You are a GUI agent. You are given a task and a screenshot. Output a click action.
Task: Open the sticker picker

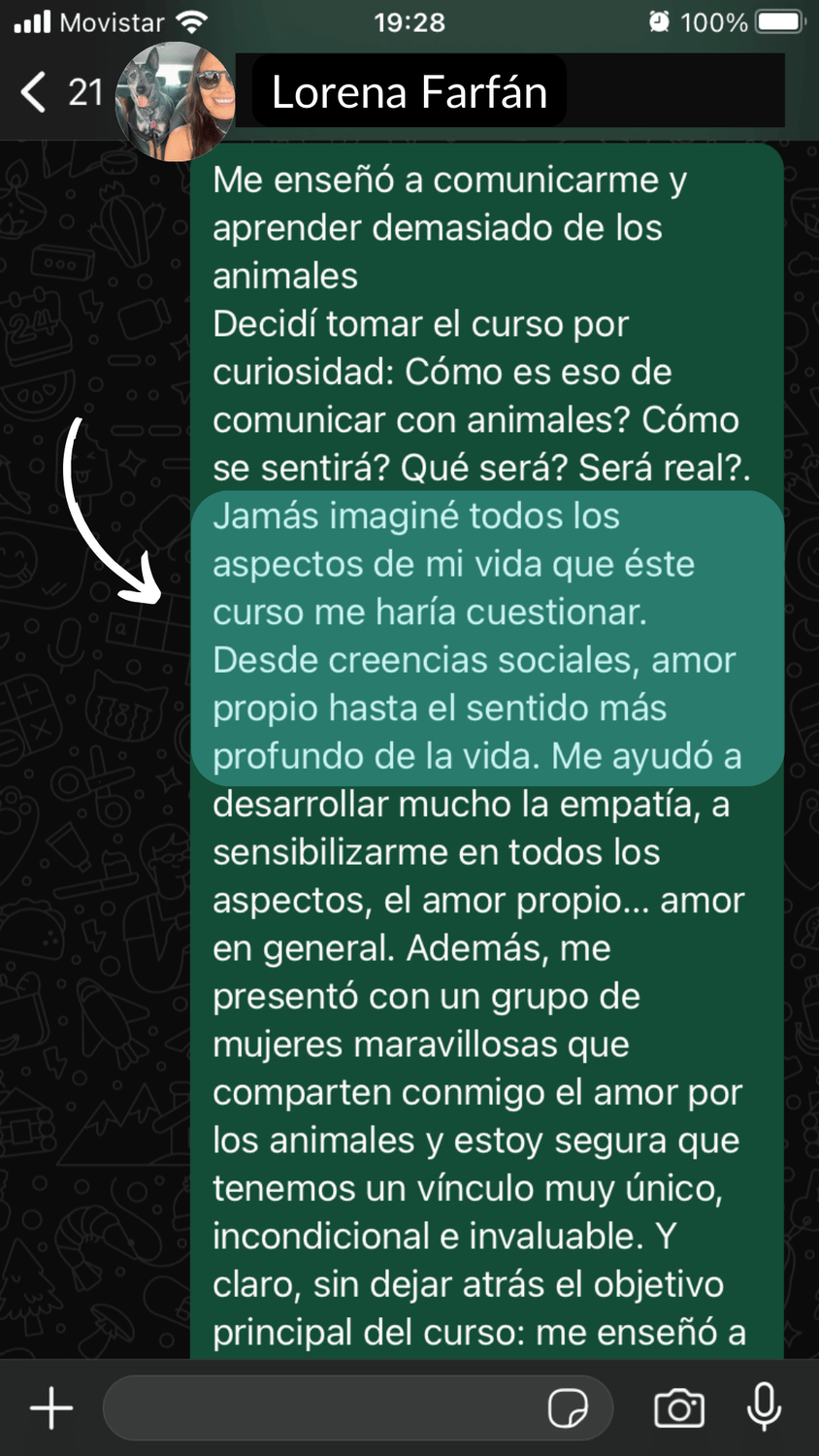click(x=568, y=1407)
